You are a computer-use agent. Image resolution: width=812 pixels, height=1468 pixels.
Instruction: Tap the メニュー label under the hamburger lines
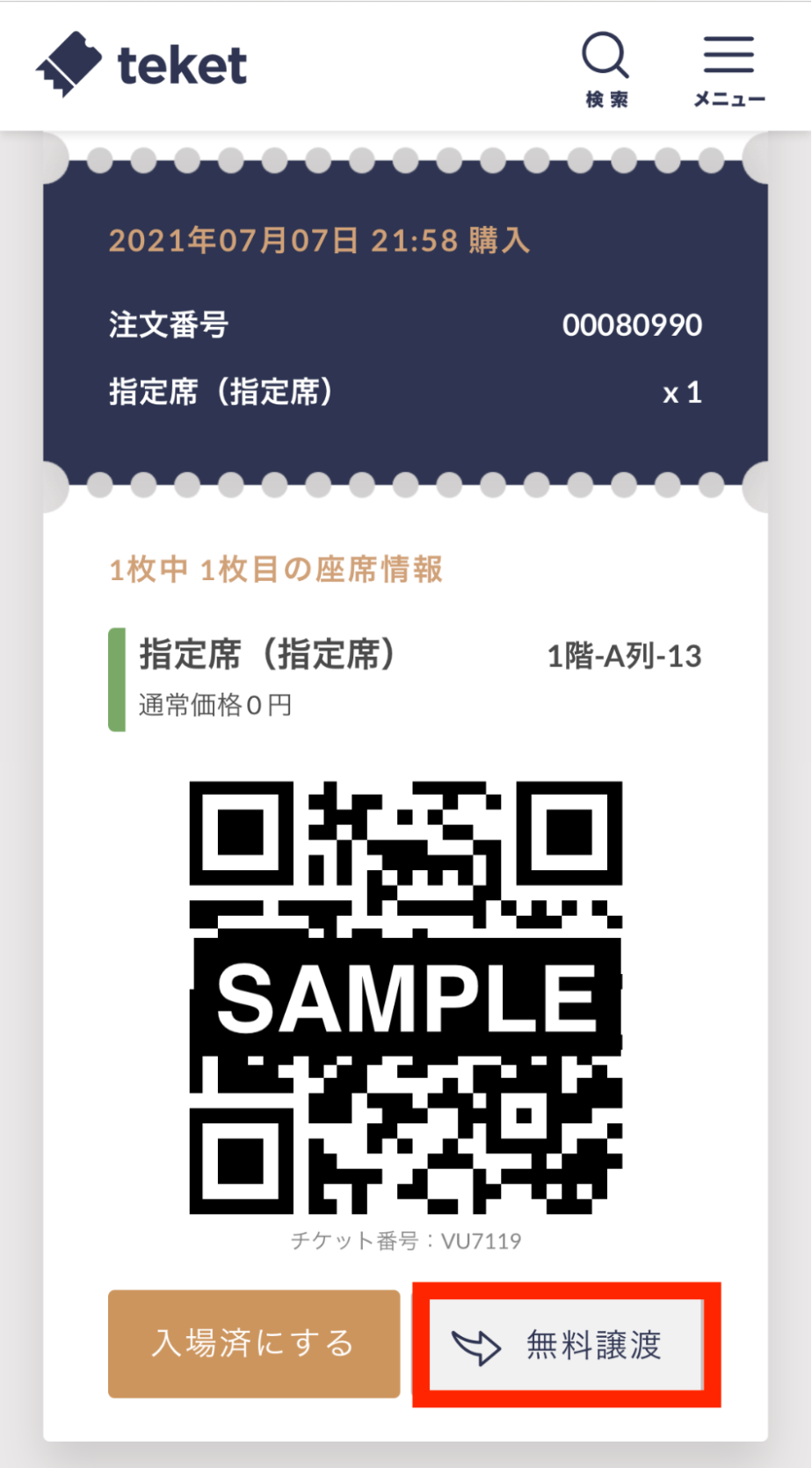[x=728, y=98]
